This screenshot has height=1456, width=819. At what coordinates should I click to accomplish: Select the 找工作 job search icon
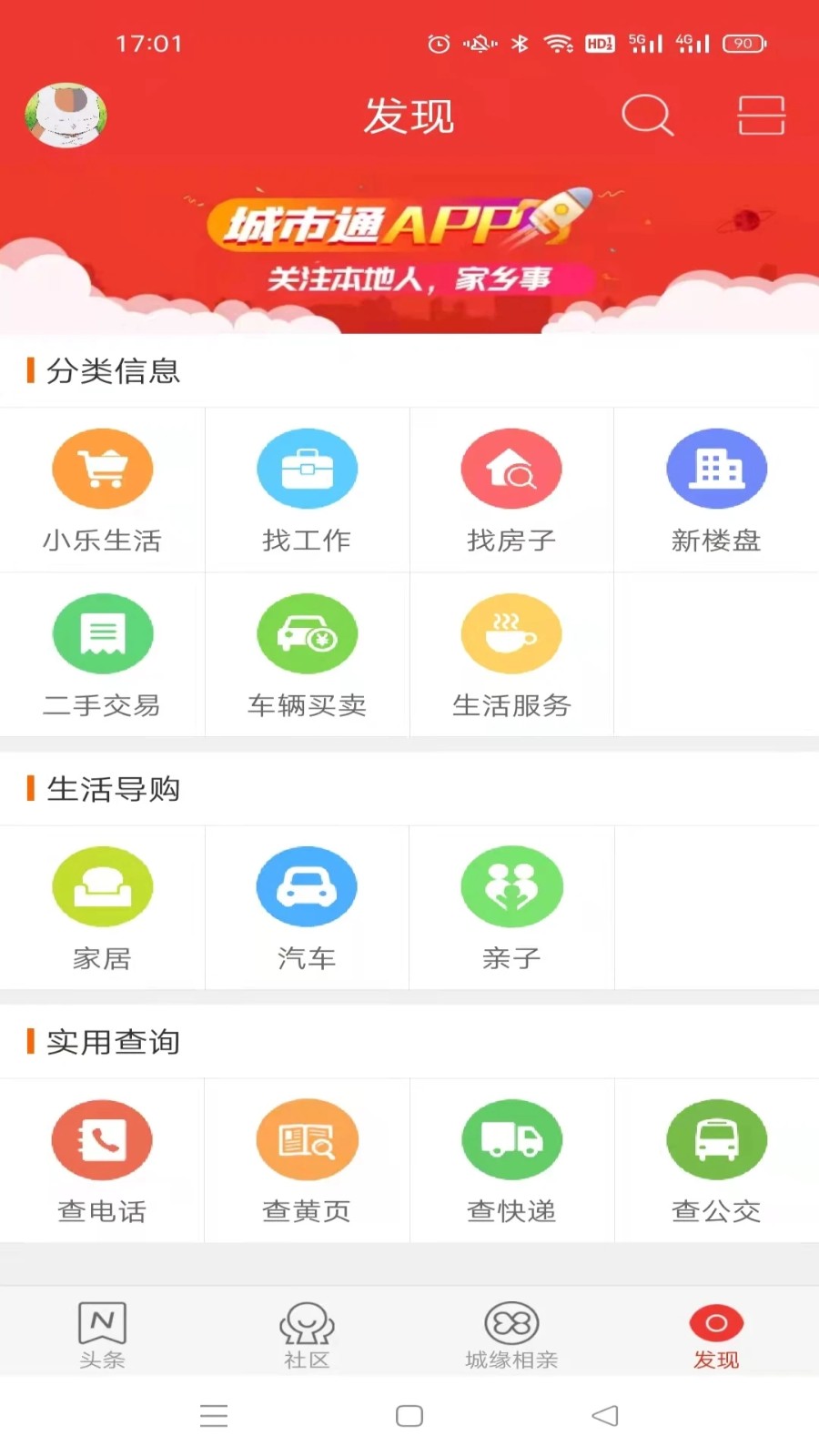307,489
